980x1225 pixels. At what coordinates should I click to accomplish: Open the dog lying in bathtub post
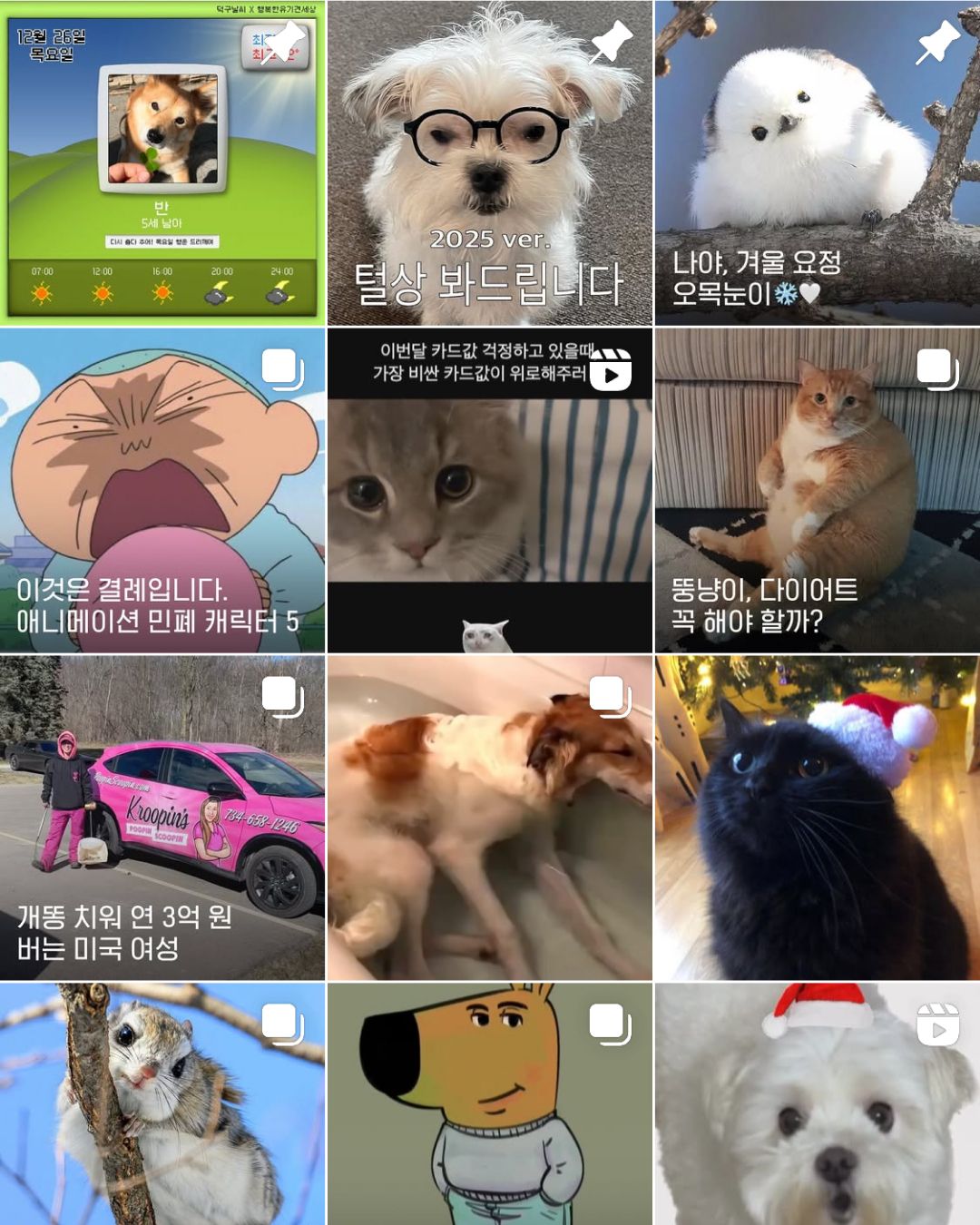pos(489,817)
